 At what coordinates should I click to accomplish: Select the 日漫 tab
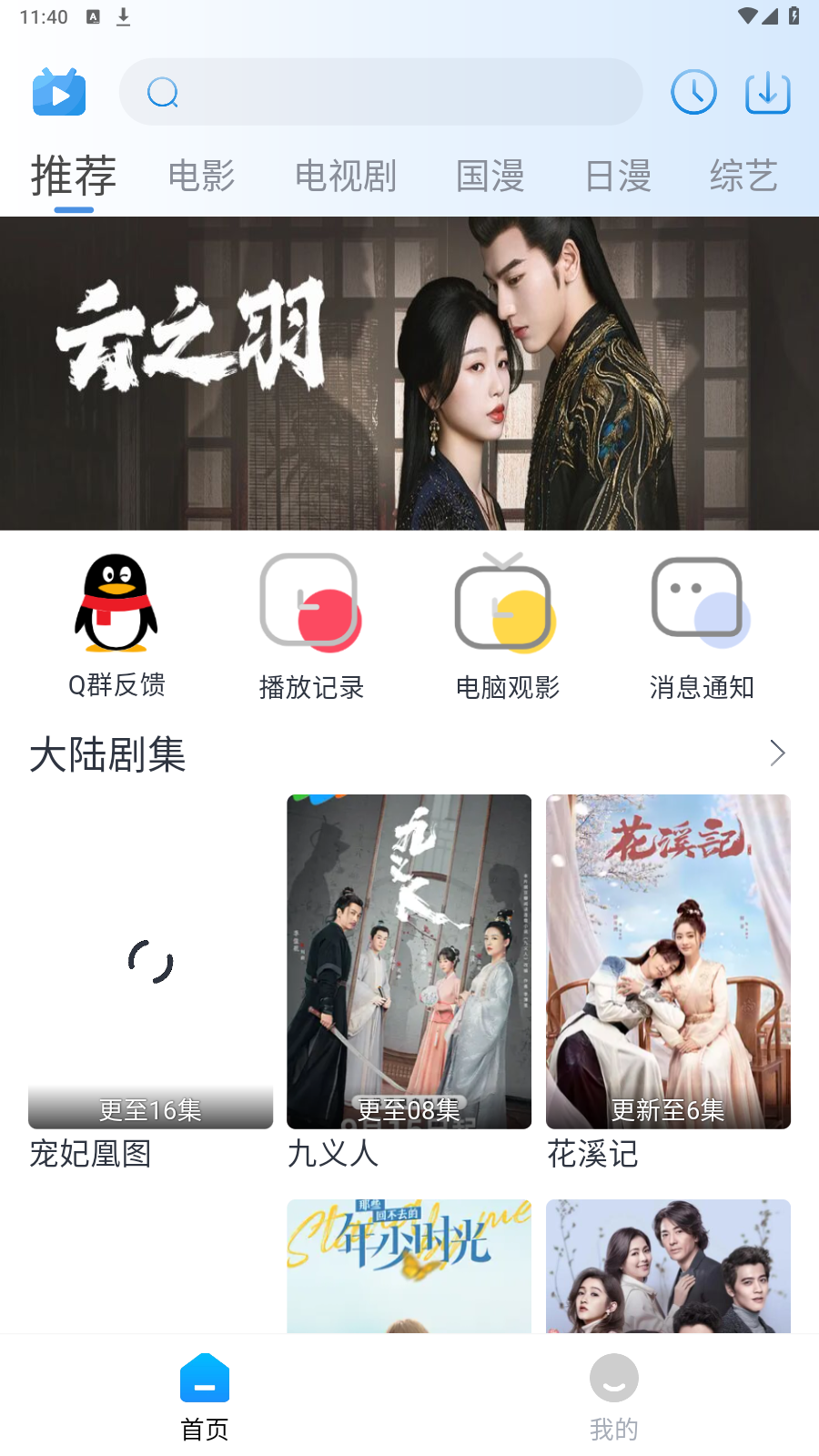(x=618, y=176)
